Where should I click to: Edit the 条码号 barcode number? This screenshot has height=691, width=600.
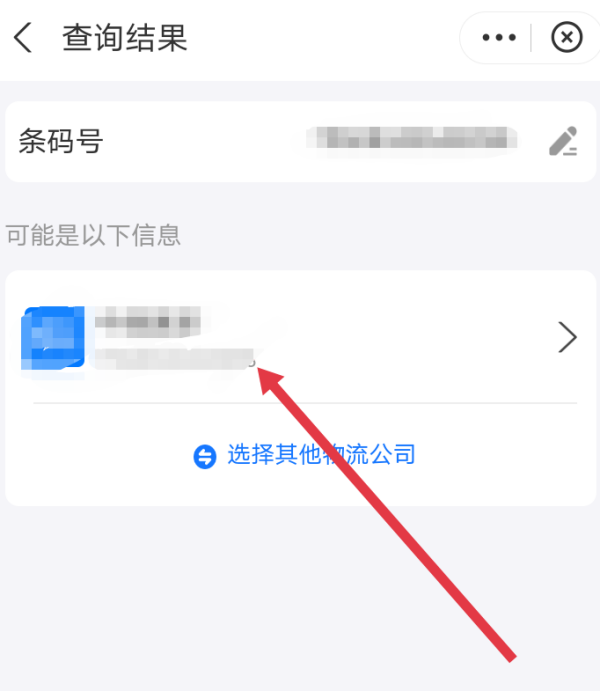pyautogui.click(x=564, y=142)
